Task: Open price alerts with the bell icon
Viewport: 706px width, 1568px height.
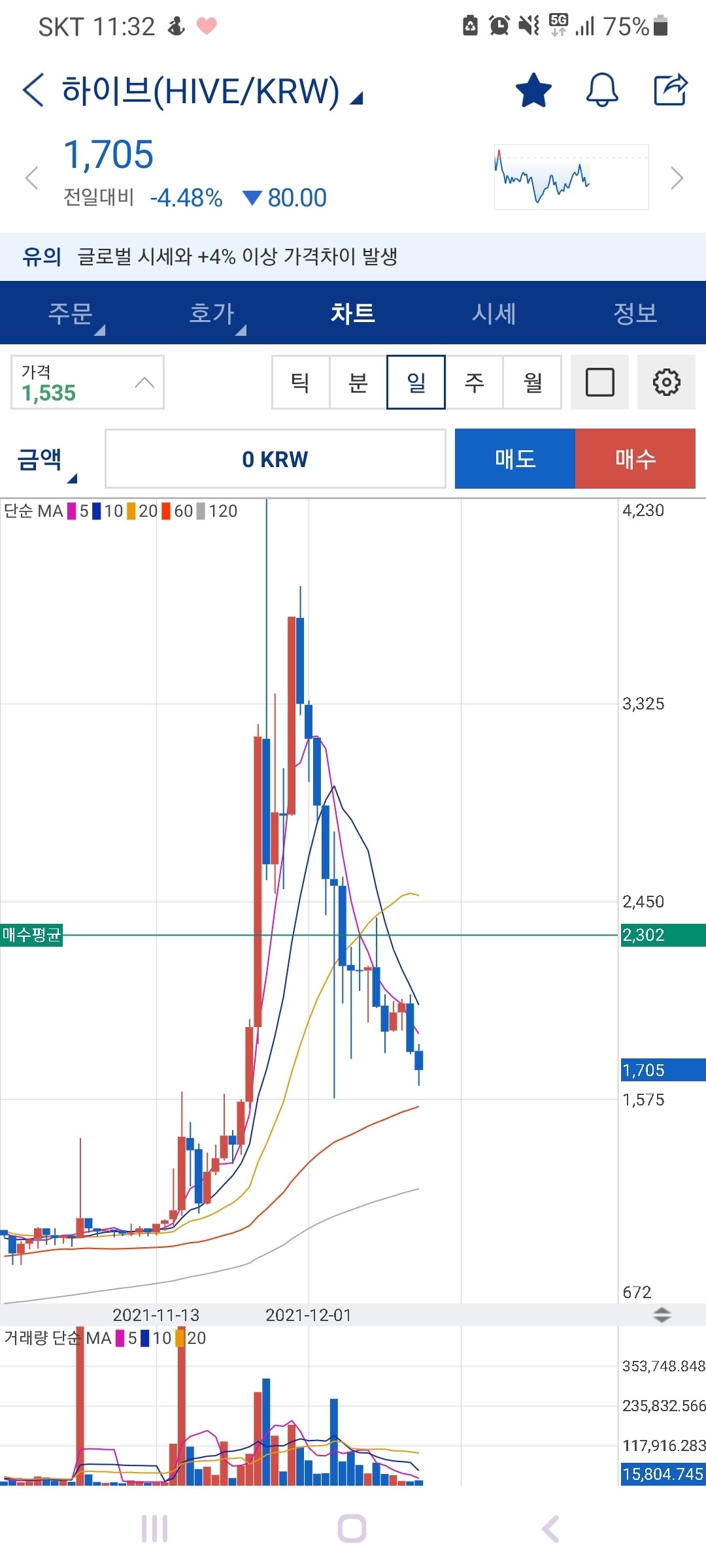Action: 601,90
